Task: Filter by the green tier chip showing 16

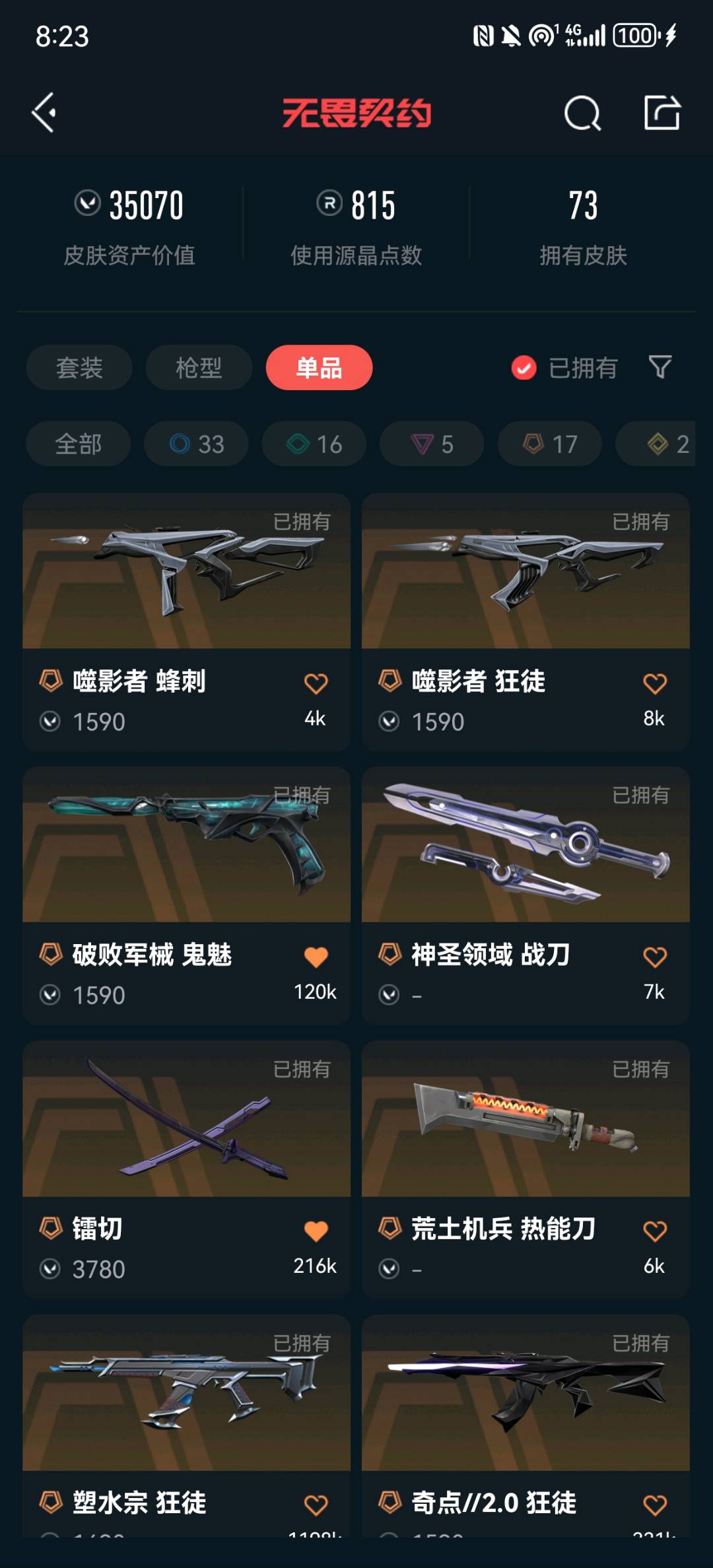Action: (x=314, y=444)
